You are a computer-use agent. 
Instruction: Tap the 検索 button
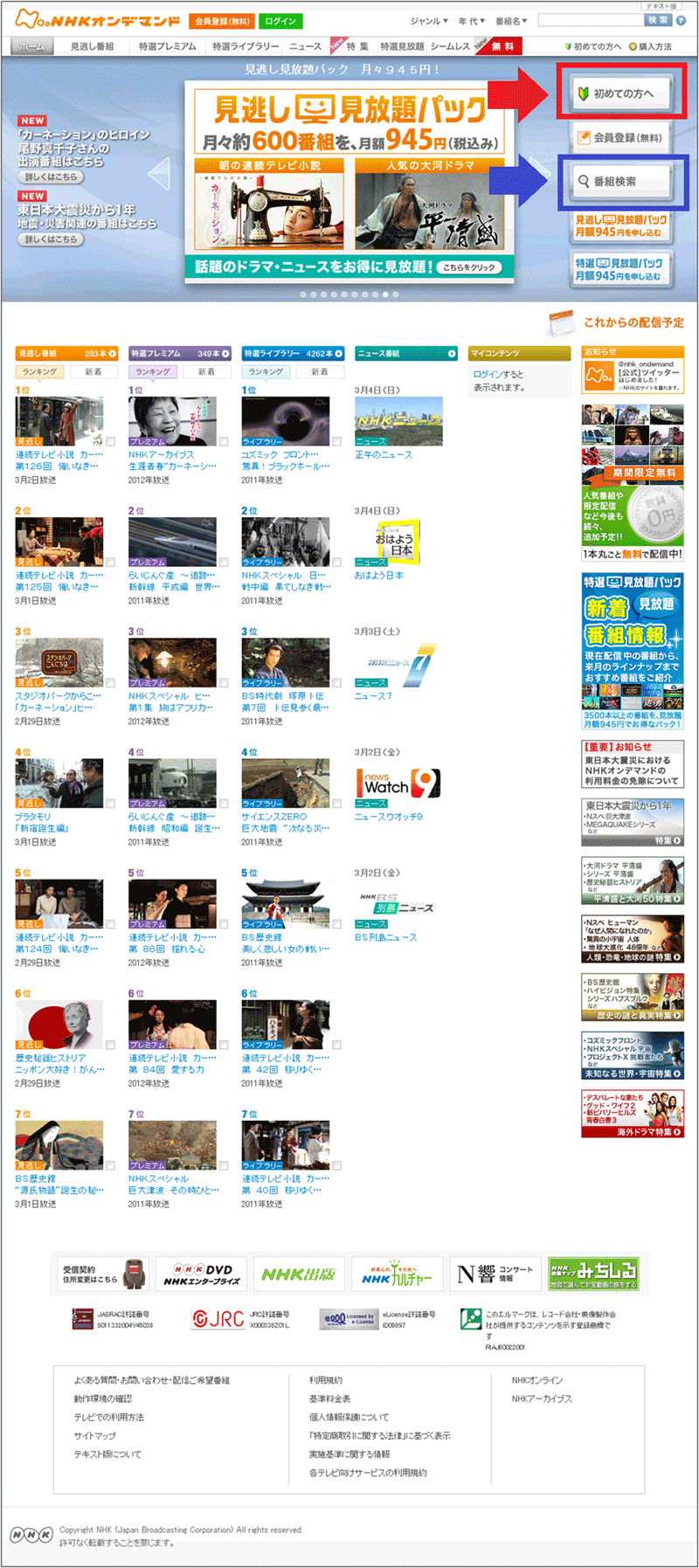[658, 20]
